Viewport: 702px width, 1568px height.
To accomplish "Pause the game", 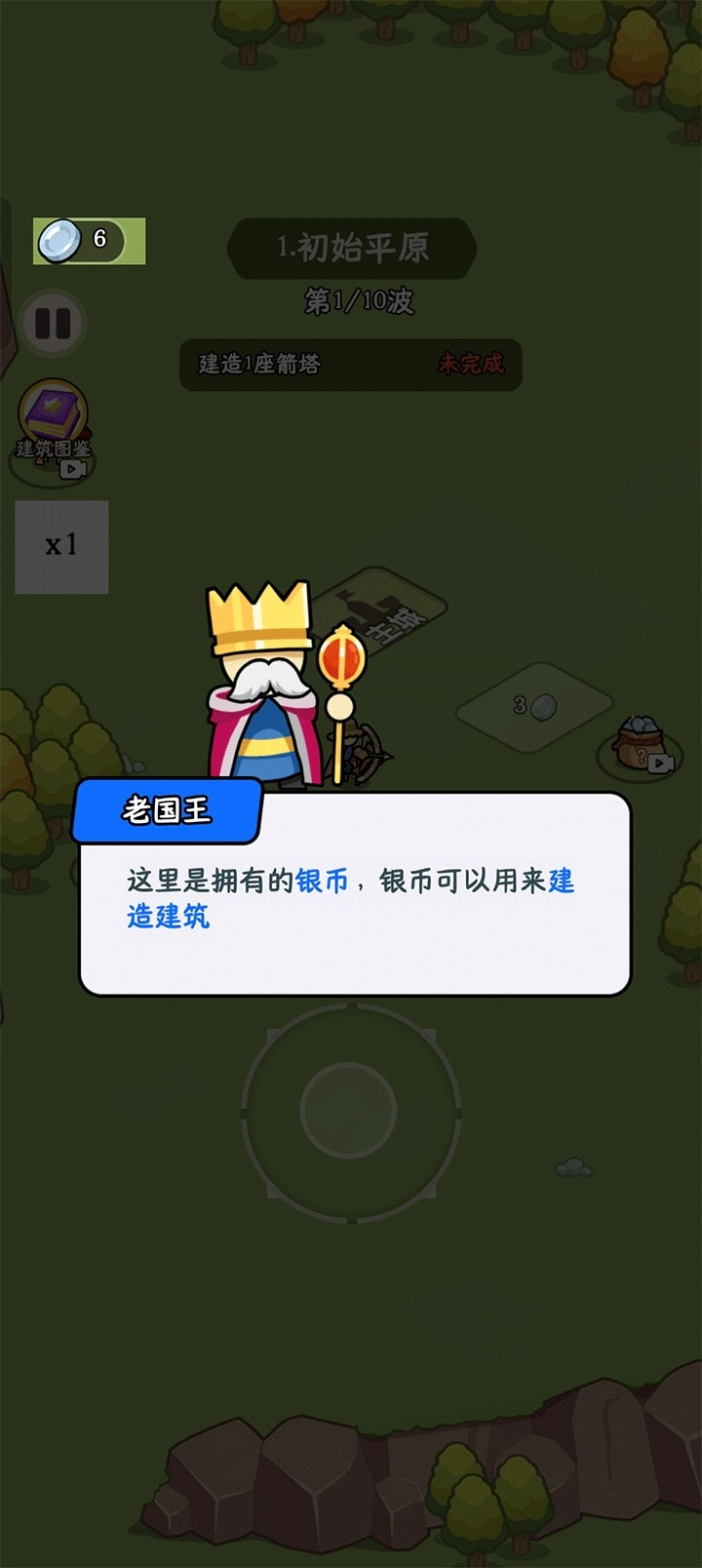I will (x=53, y=323).
